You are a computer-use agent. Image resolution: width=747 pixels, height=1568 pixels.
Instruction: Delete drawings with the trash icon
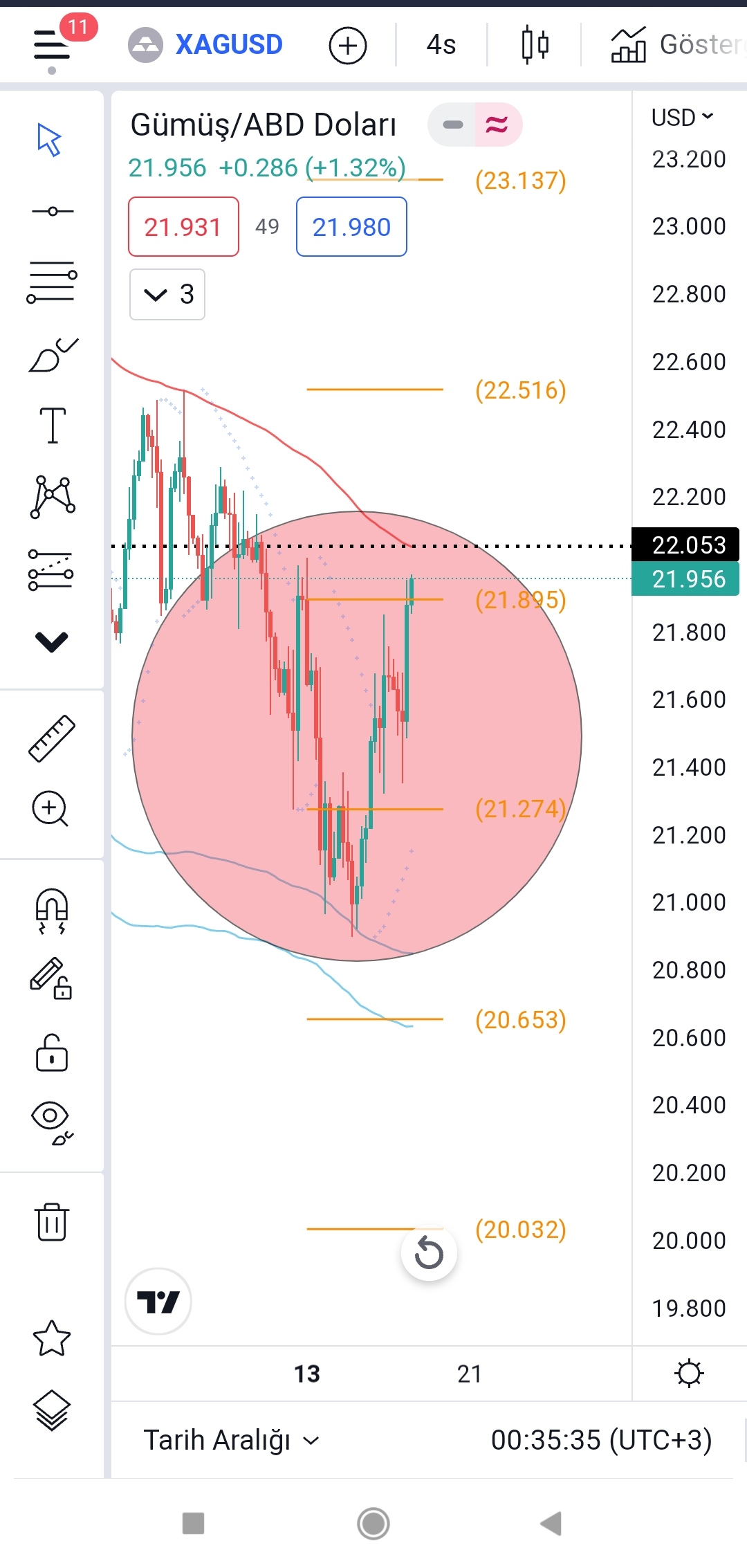click(x=52, y=1221)
